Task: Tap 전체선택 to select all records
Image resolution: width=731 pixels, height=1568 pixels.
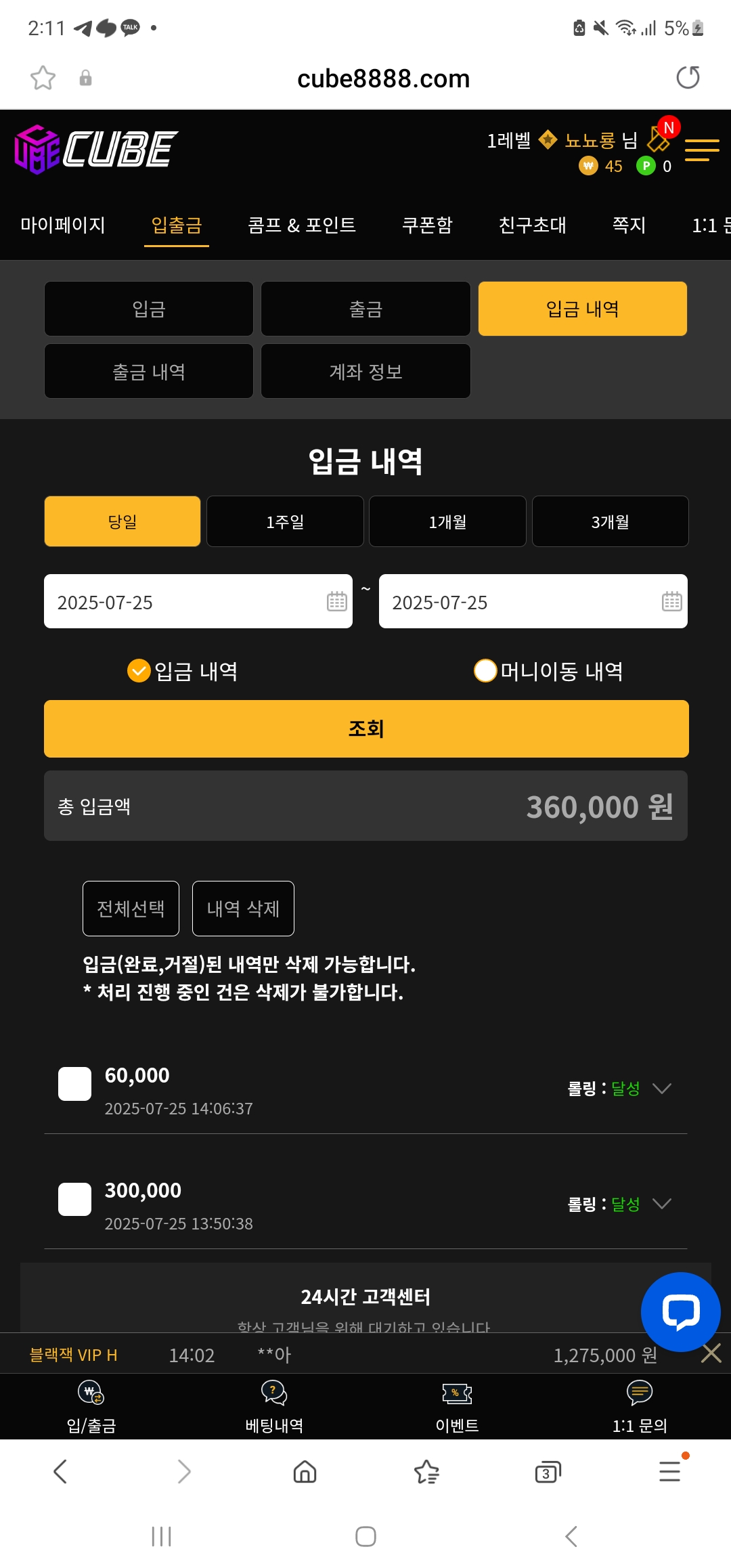Action: pyautogui.click(x=131, y=909)
